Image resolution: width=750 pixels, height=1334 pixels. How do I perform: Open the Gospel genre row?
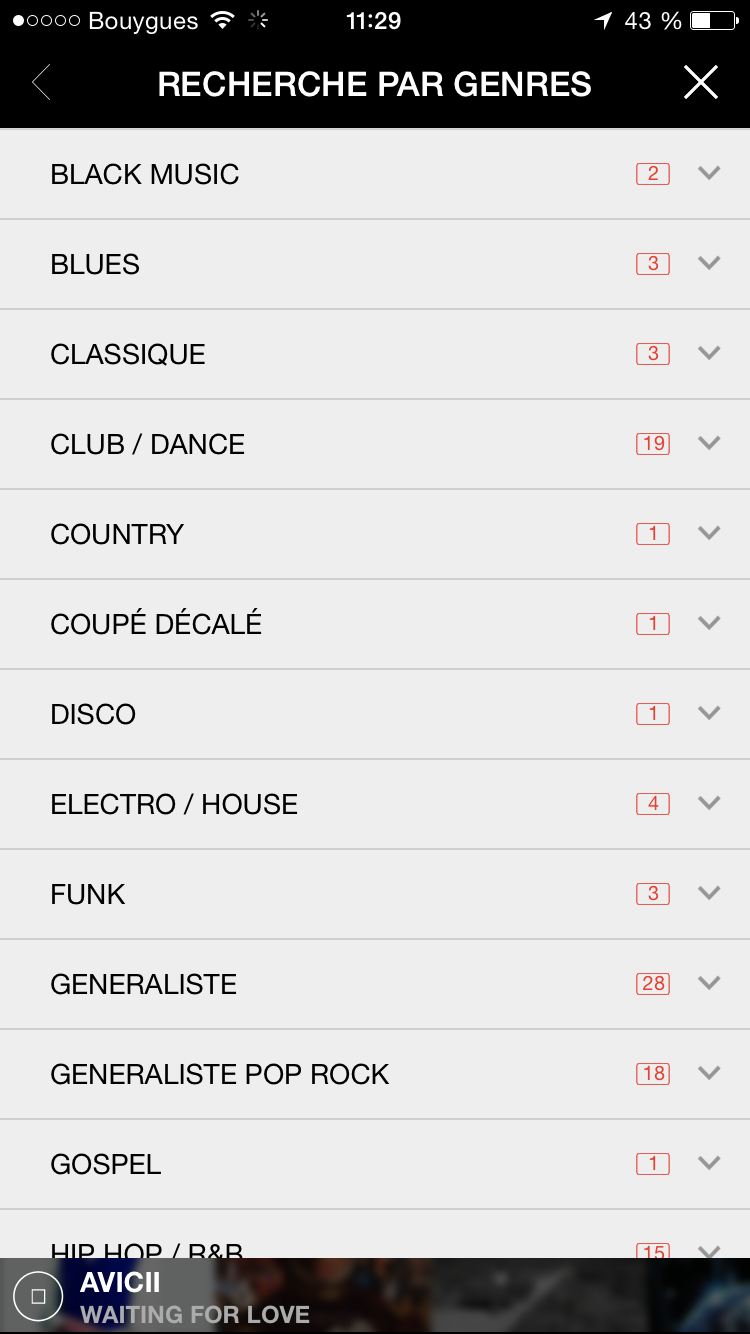(375, 1164)
